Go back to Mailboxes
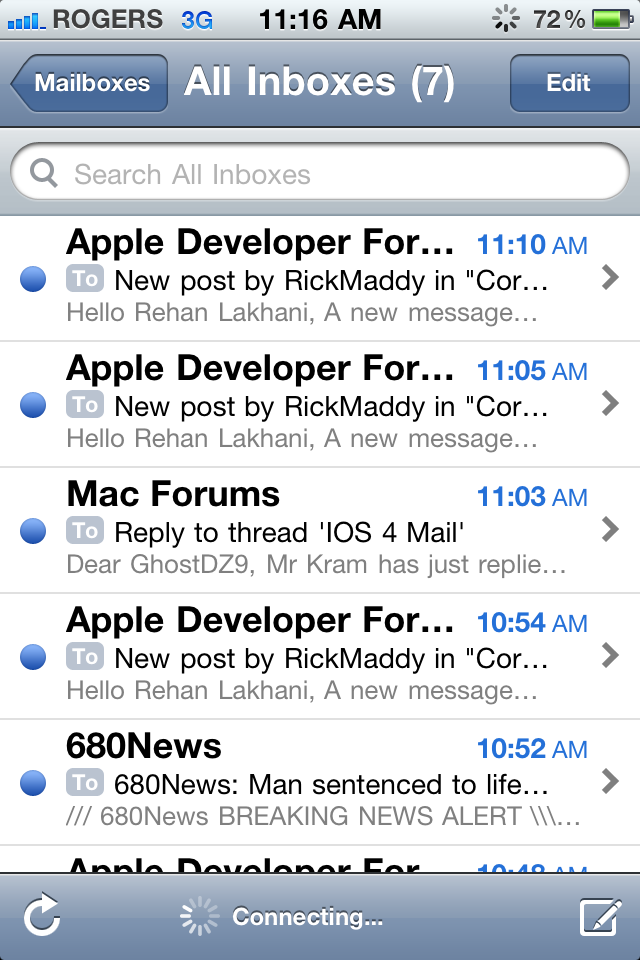The width and height of the screenshot is (640, 960). pos(89,83)
